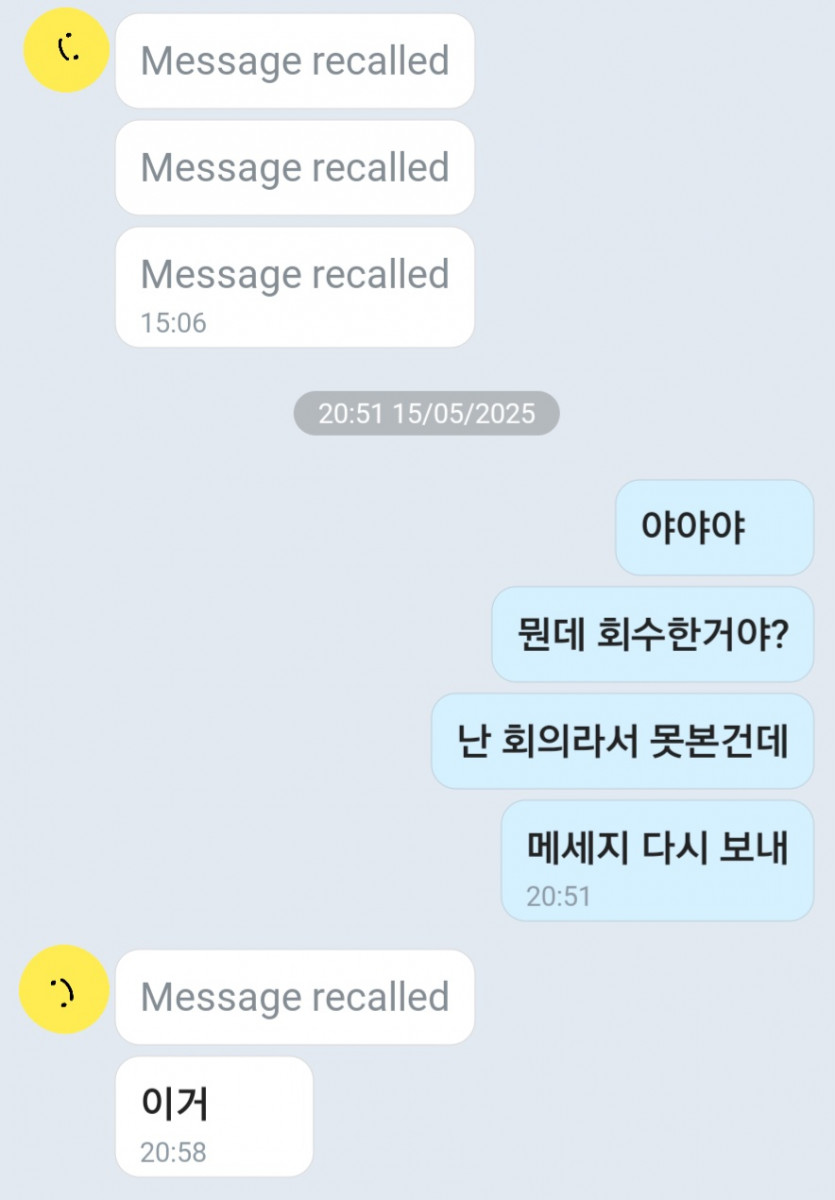Screen dimensions: 835x1200
Task: Open the sender's avatar beside the 15:06 recalled messages
Action: coord(66,51)
